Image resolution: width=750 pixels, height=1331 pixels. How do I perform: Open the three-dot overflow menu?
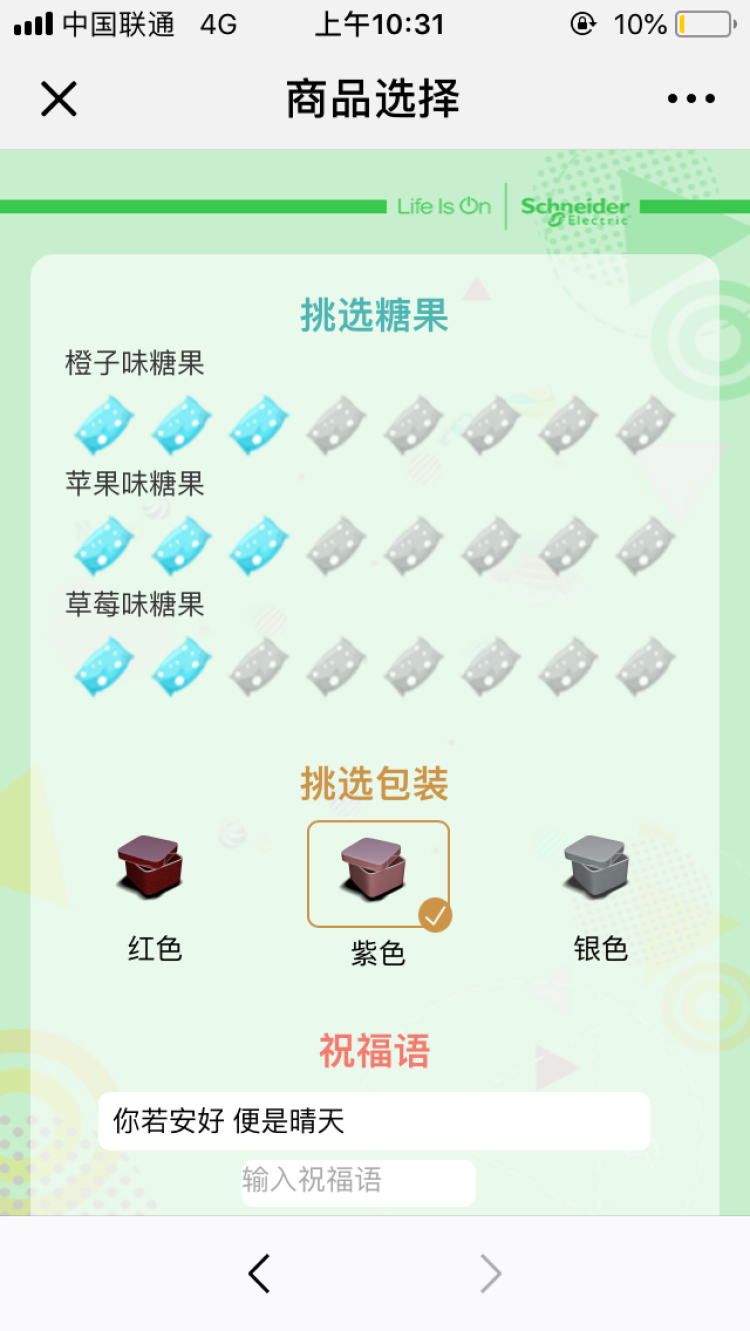pyautogui.click(x=691, y=99)
